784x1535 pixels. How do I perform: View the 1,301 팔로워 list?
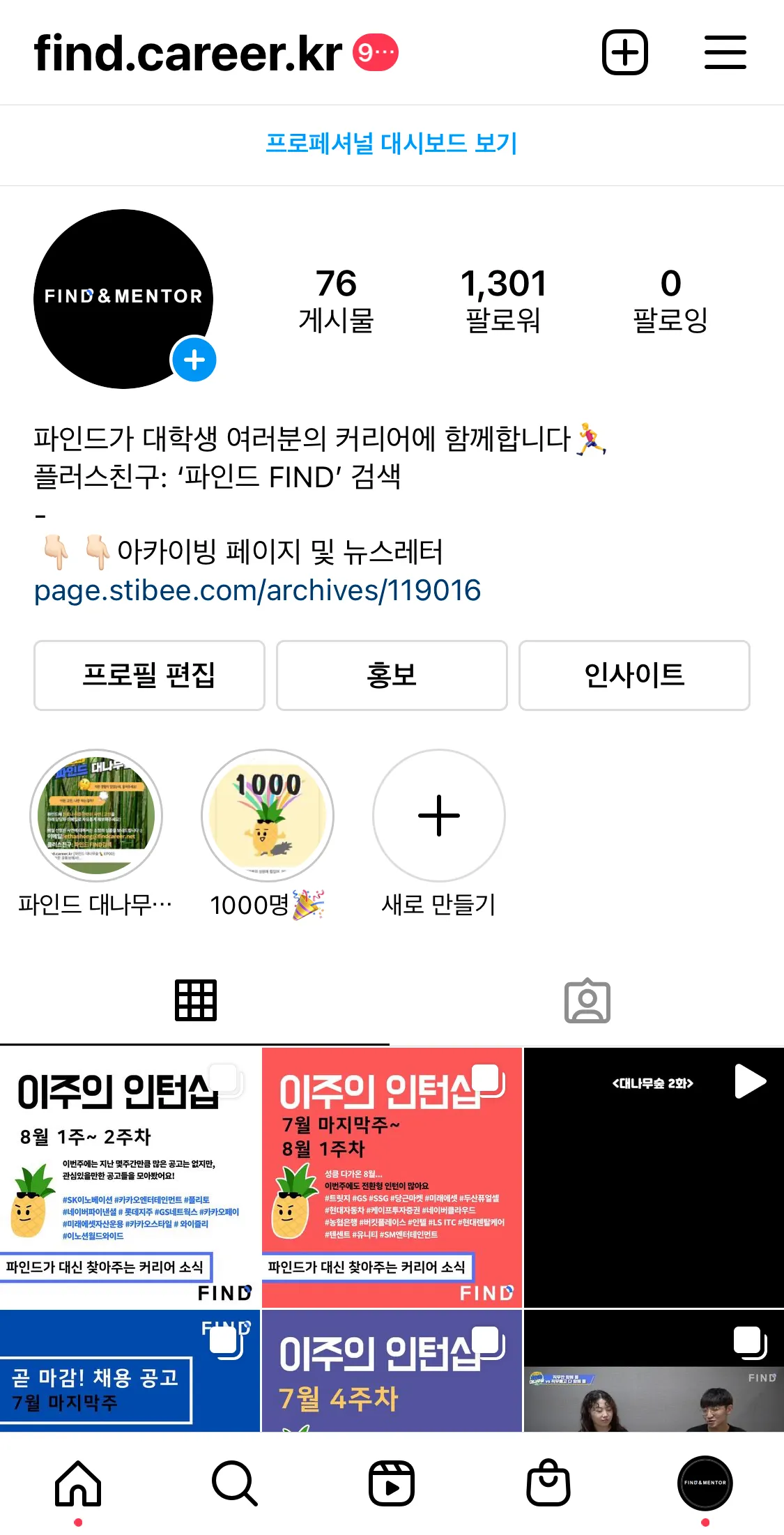pyautogui.click(x=503, y=300)
